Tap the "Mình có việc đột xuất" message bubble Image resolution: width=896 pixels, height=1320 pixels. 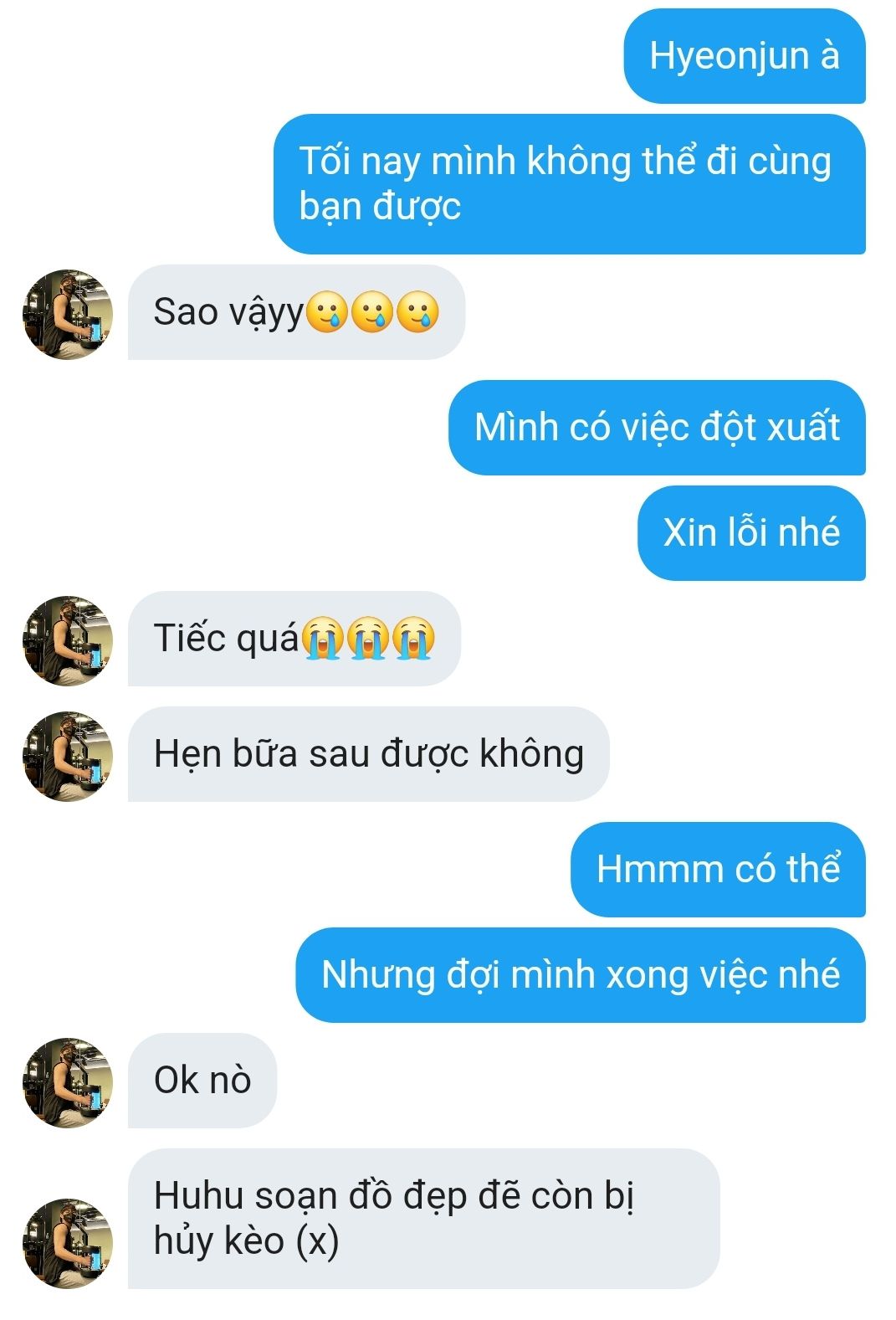657,428
